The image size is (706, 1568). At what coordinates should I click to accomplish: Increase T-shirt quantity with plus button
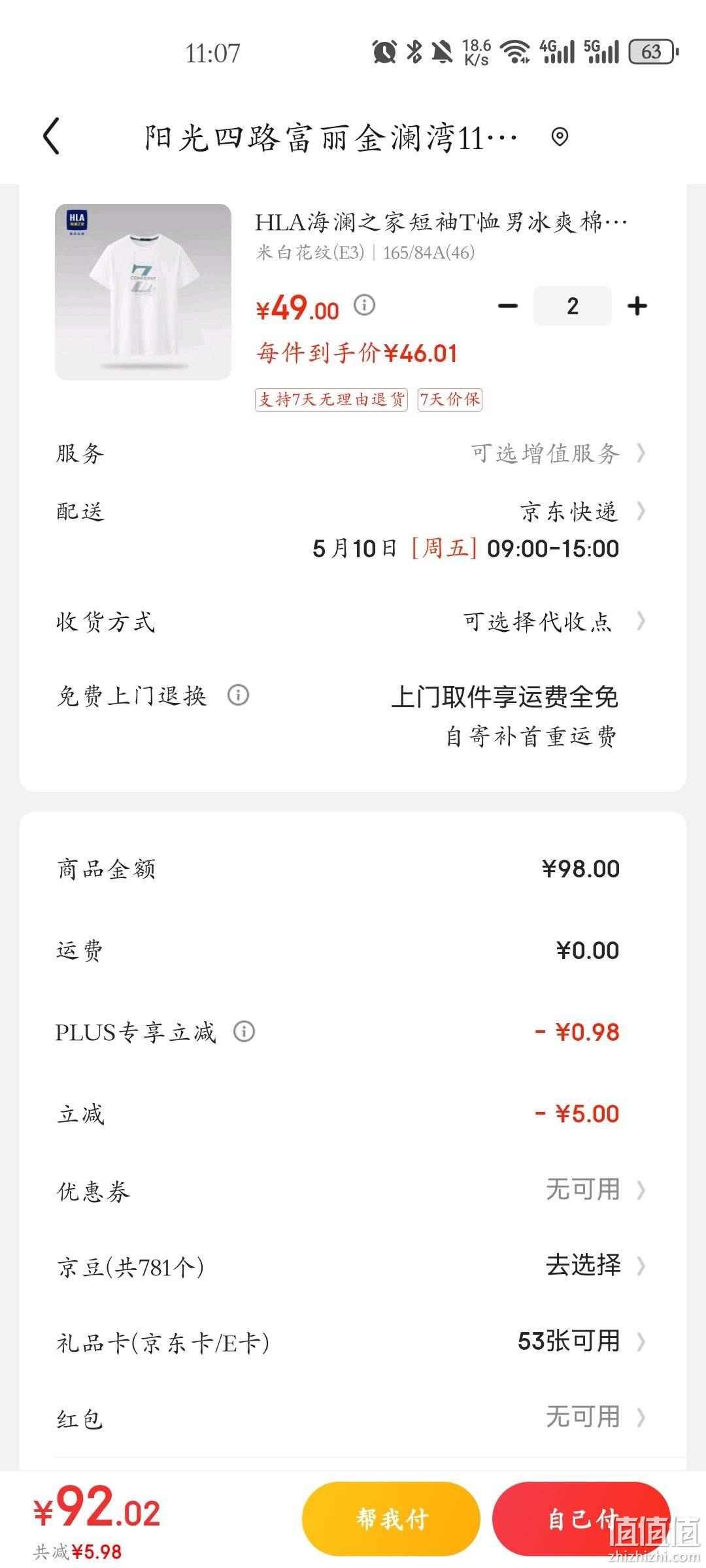pos(637,306)
